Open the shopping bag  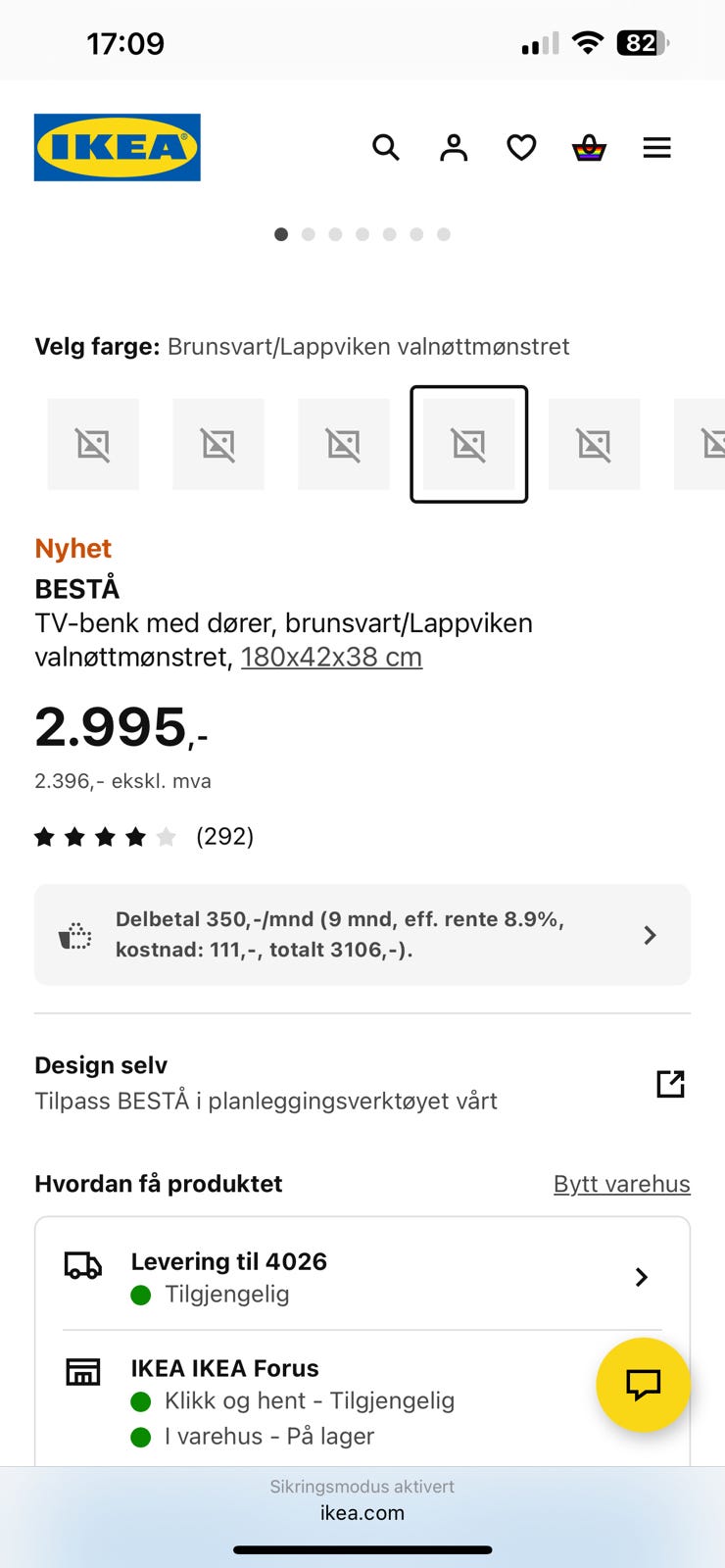coord(589,147)
